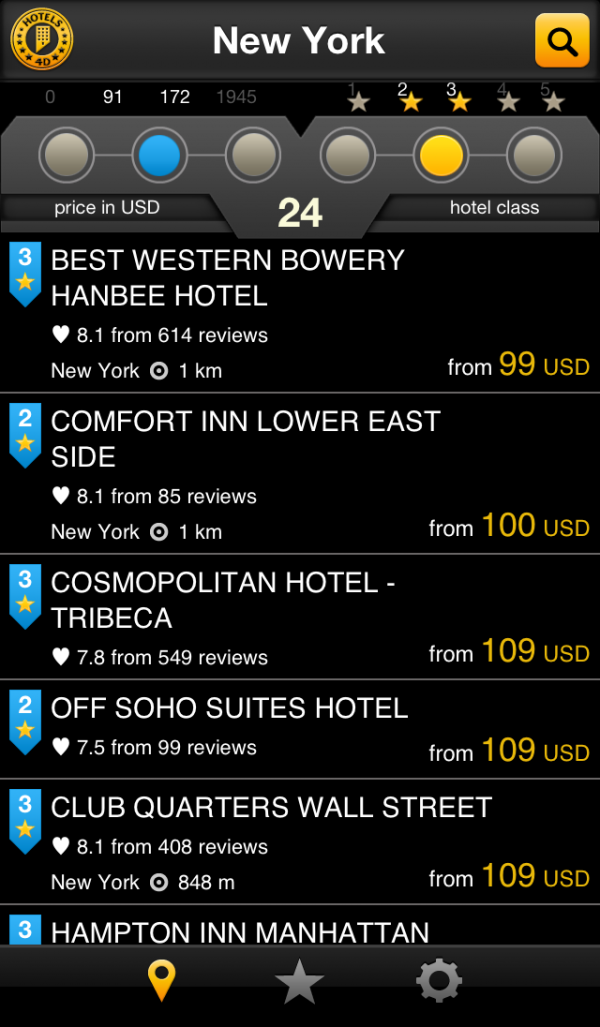Open Comfort Inn Lower East Side
Image resolution: width=600 pixels, height=1027 pixels.
pos(300,474)
